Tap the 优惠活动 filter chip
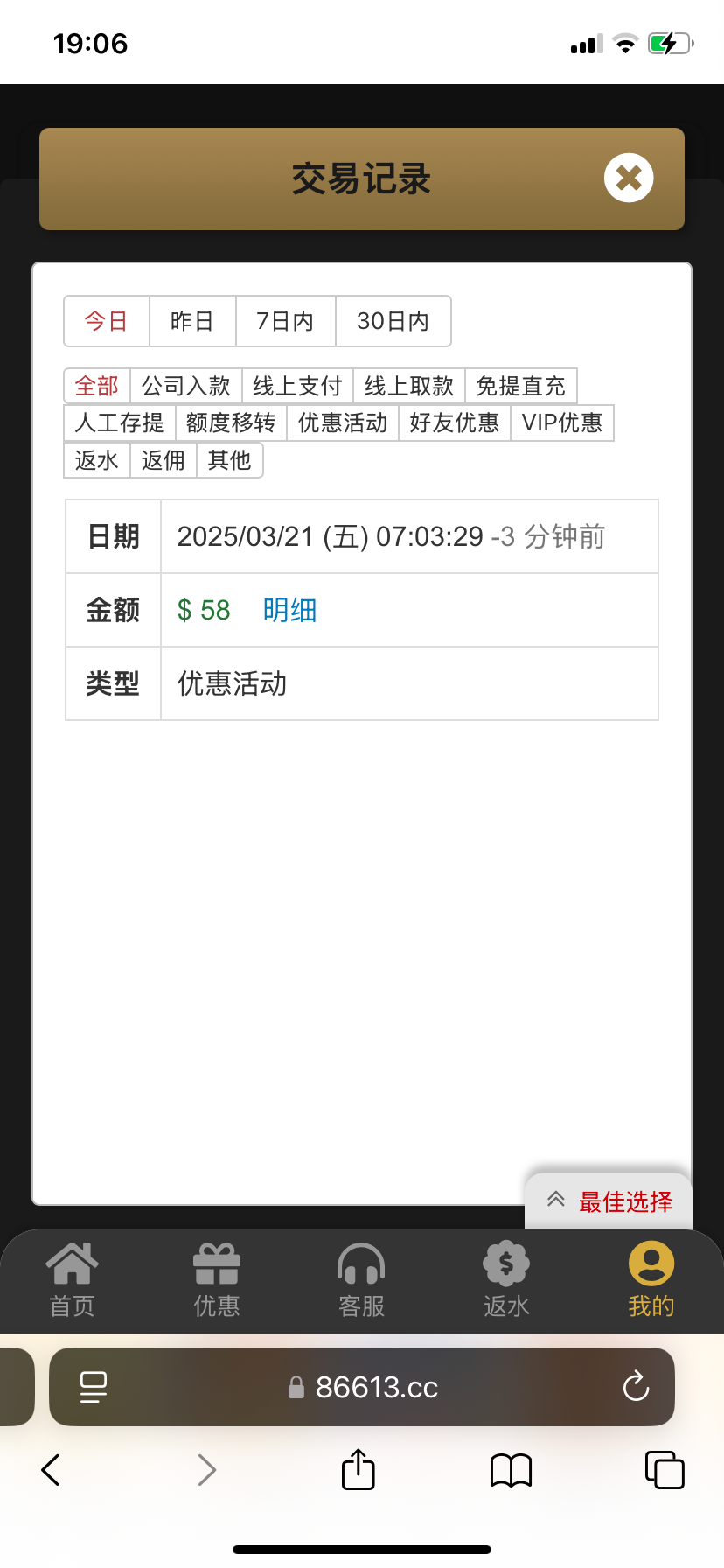Screen dimensions: 724x1568 343,423
